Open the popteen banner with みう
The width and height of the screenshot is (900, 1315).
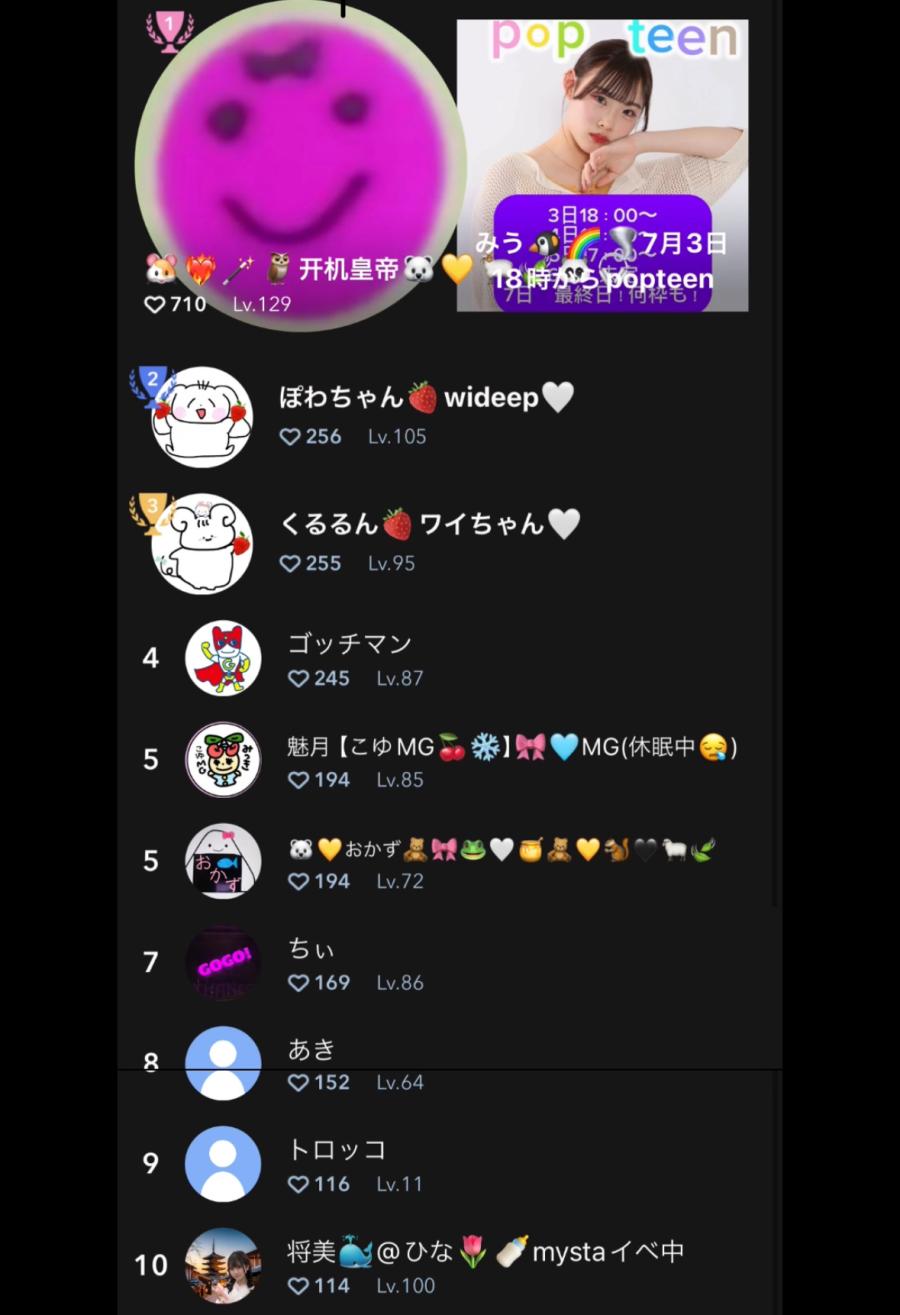pos(602,165)
